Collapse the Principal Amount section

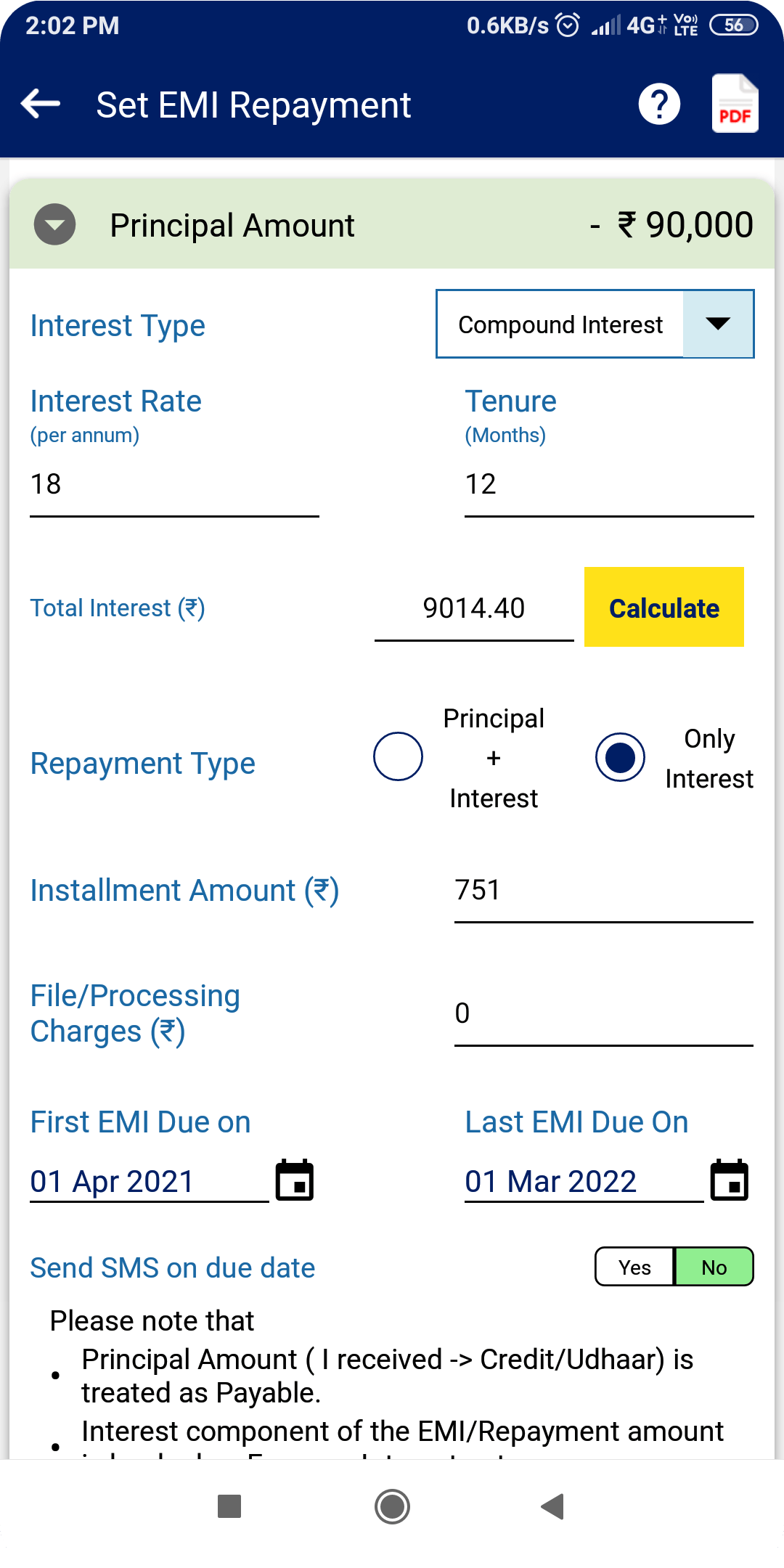click(55, 224)
